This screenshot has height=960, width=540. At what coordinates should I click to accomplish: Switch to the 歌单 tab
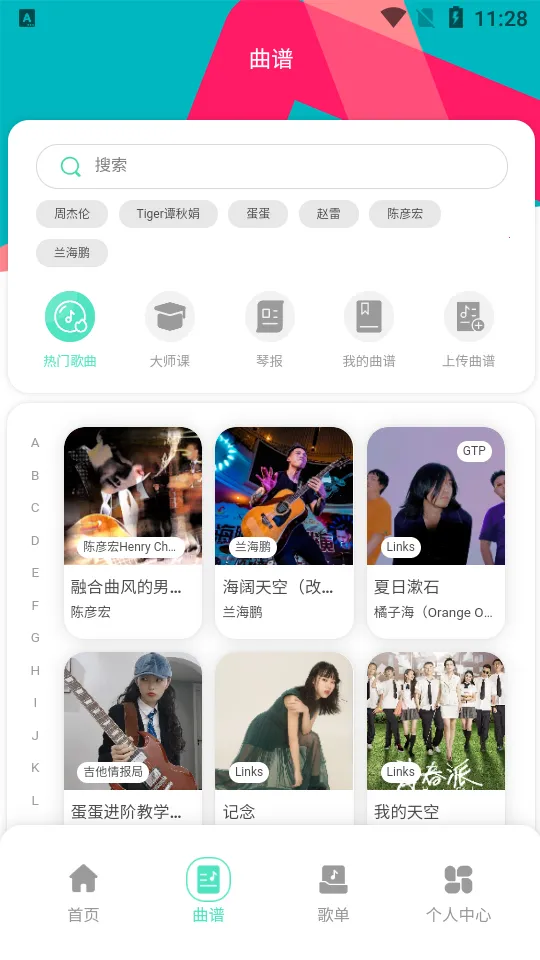point(333,893)
